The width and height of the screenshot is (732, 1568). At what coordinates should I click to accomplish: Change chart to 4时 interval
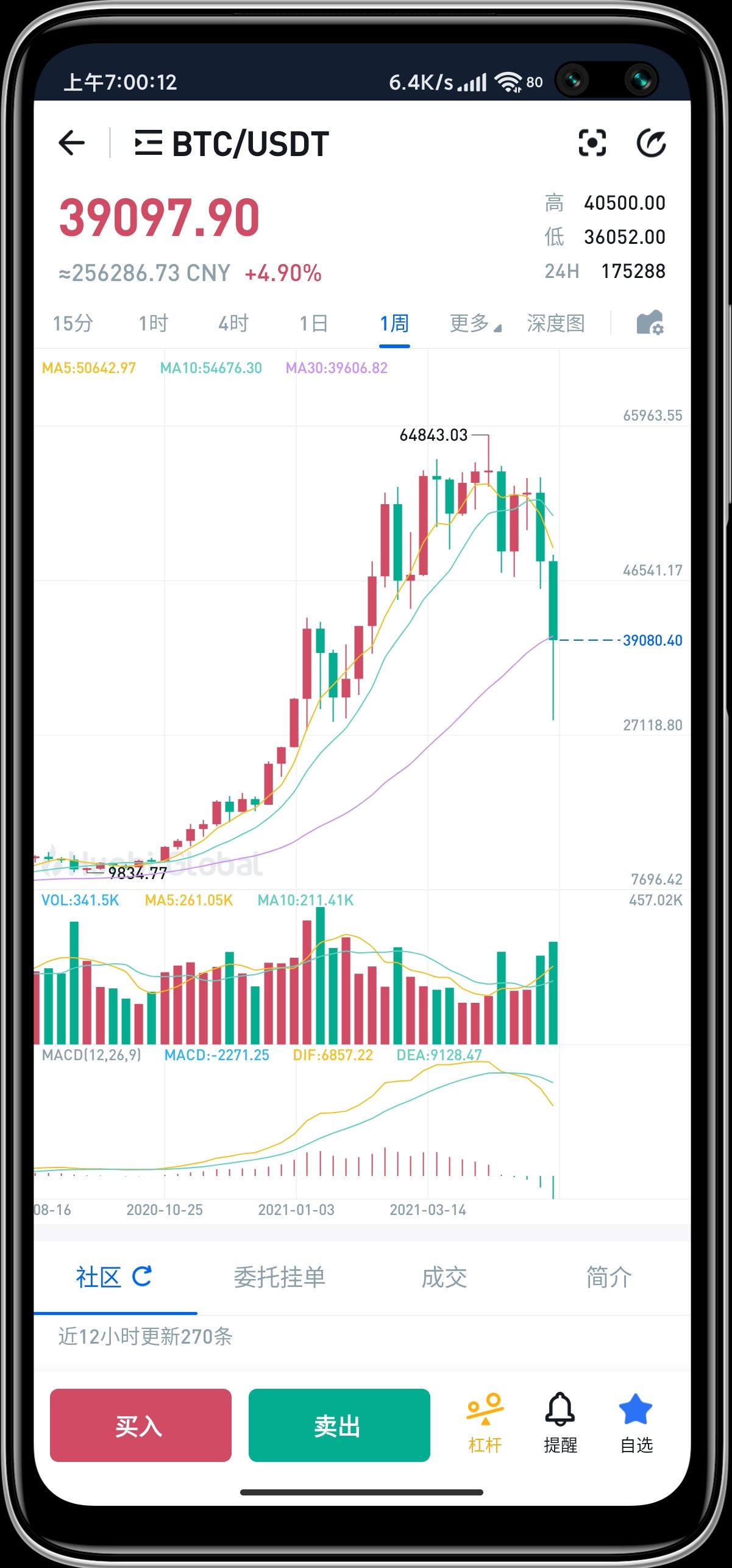click(233, 323)
